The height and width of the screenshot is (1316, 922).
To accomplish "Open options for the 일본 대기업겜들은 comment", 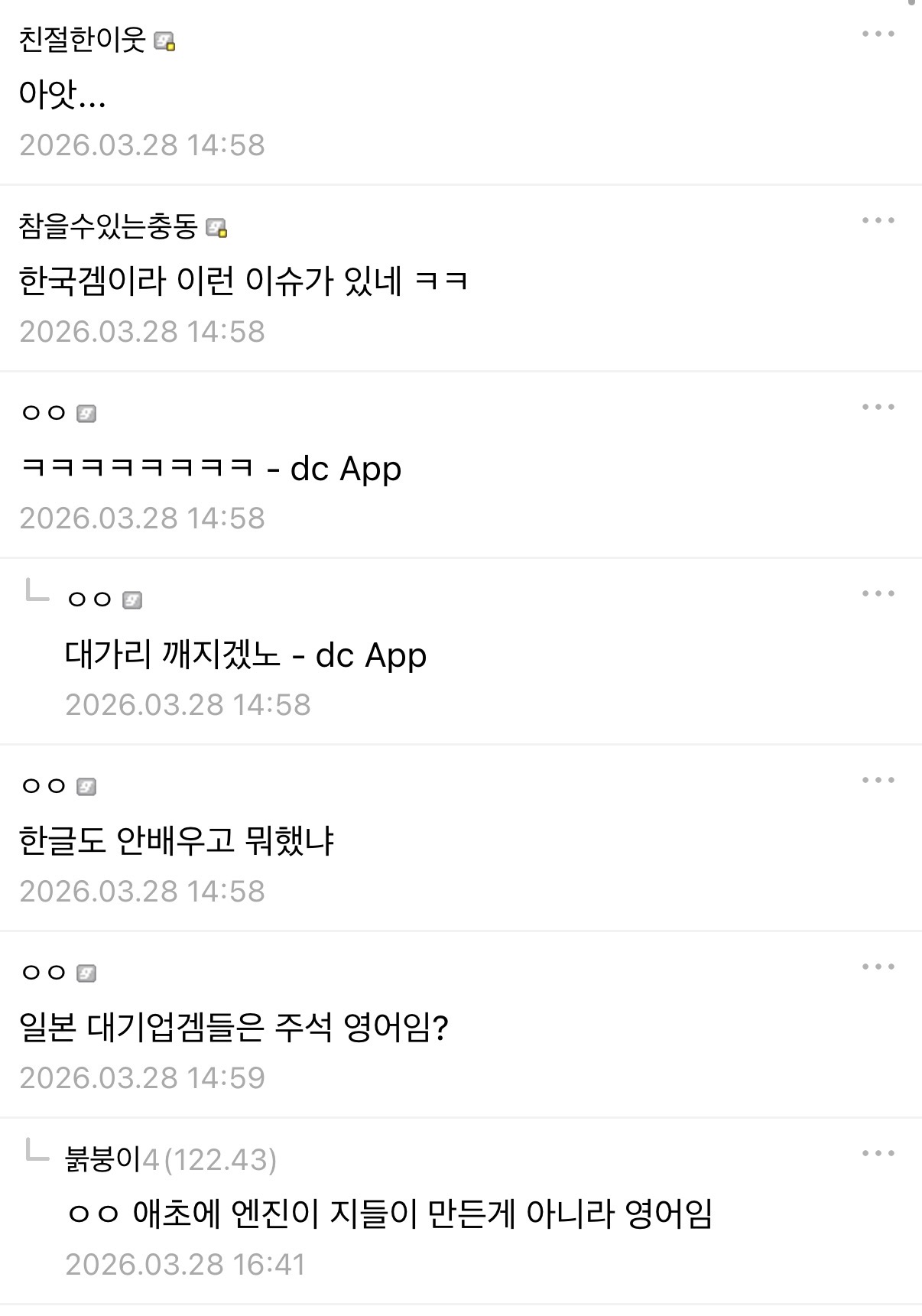I will coord(878,967).
